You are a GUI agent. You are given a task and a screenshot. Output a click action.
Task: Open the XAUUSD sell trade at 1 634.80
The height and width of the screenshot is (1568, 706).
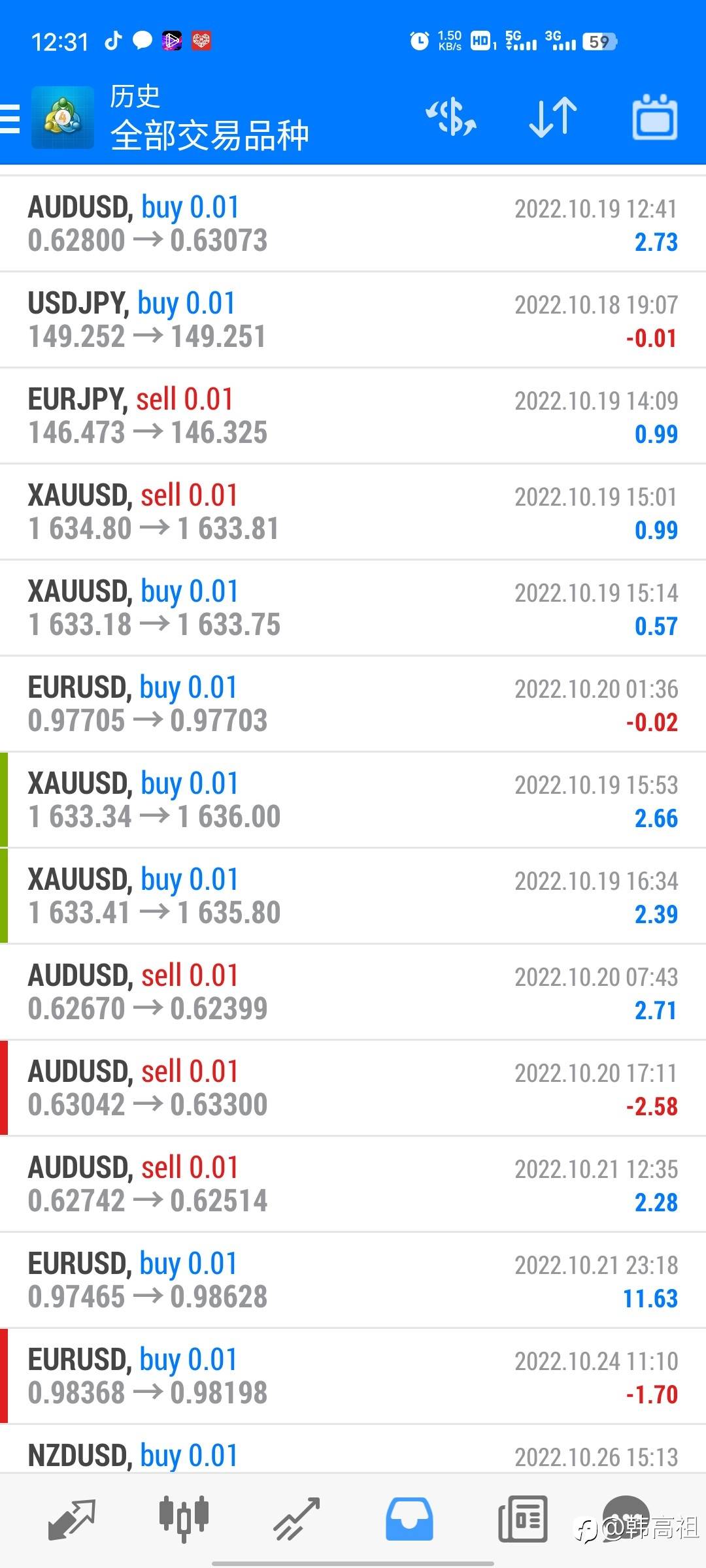pos(353,512)
